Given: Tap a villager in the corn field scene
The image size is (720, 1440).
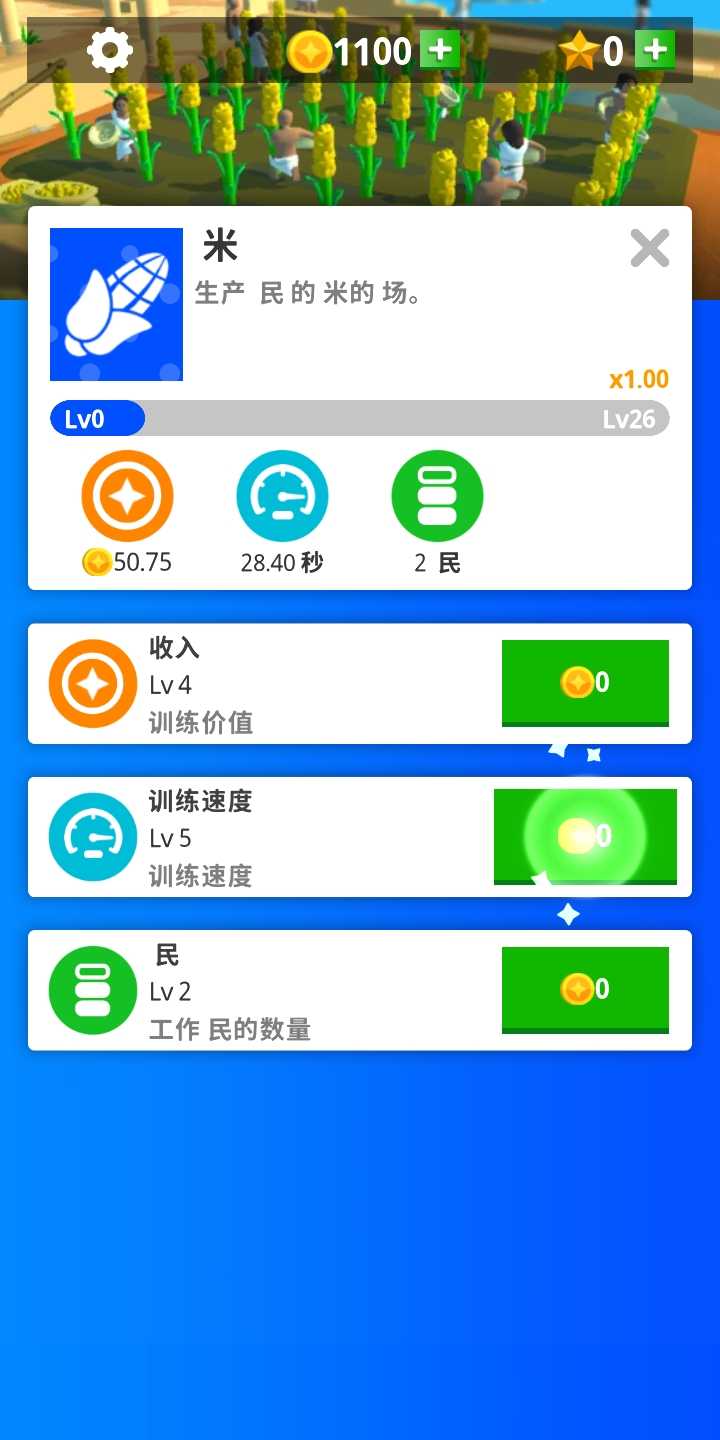Looking at the screenshot, I should tap(285, 140).
